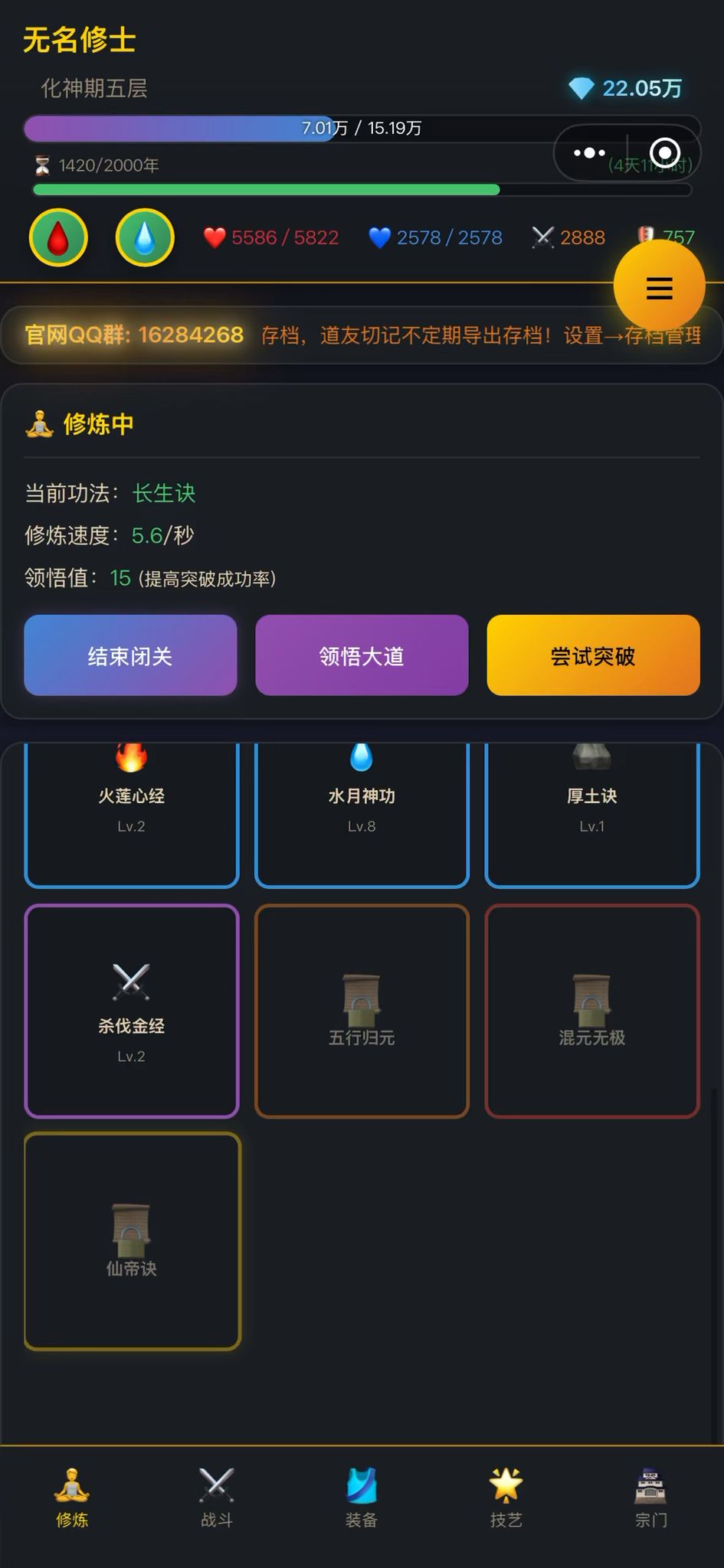Tap the locked 五行归元 card
The image size is (724, 1568).
coord(362,1011)
